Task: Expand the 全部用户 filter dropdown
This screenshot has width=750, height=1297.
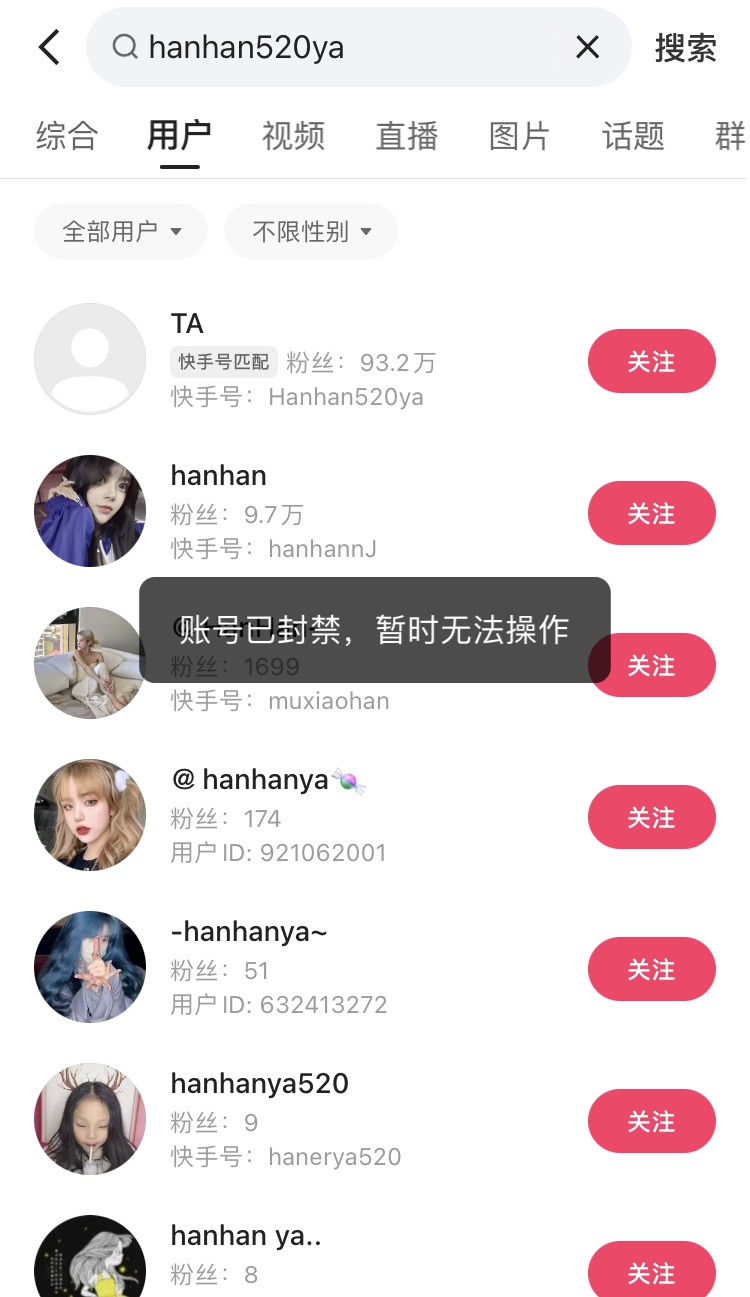Action: [x=121, y=231]
